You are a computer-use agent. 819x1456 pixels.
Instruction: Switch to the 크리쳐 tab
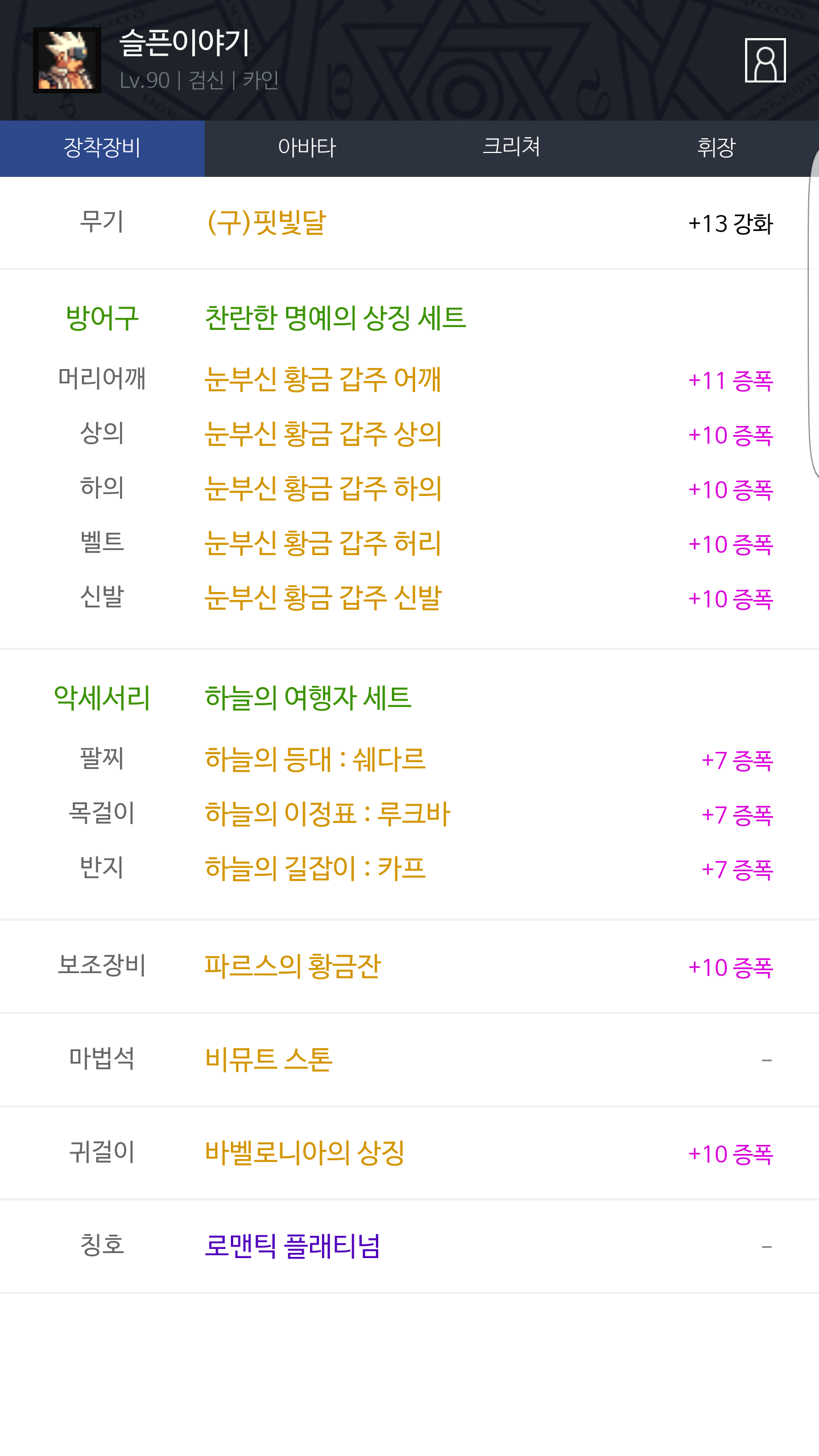pos(511,148)
